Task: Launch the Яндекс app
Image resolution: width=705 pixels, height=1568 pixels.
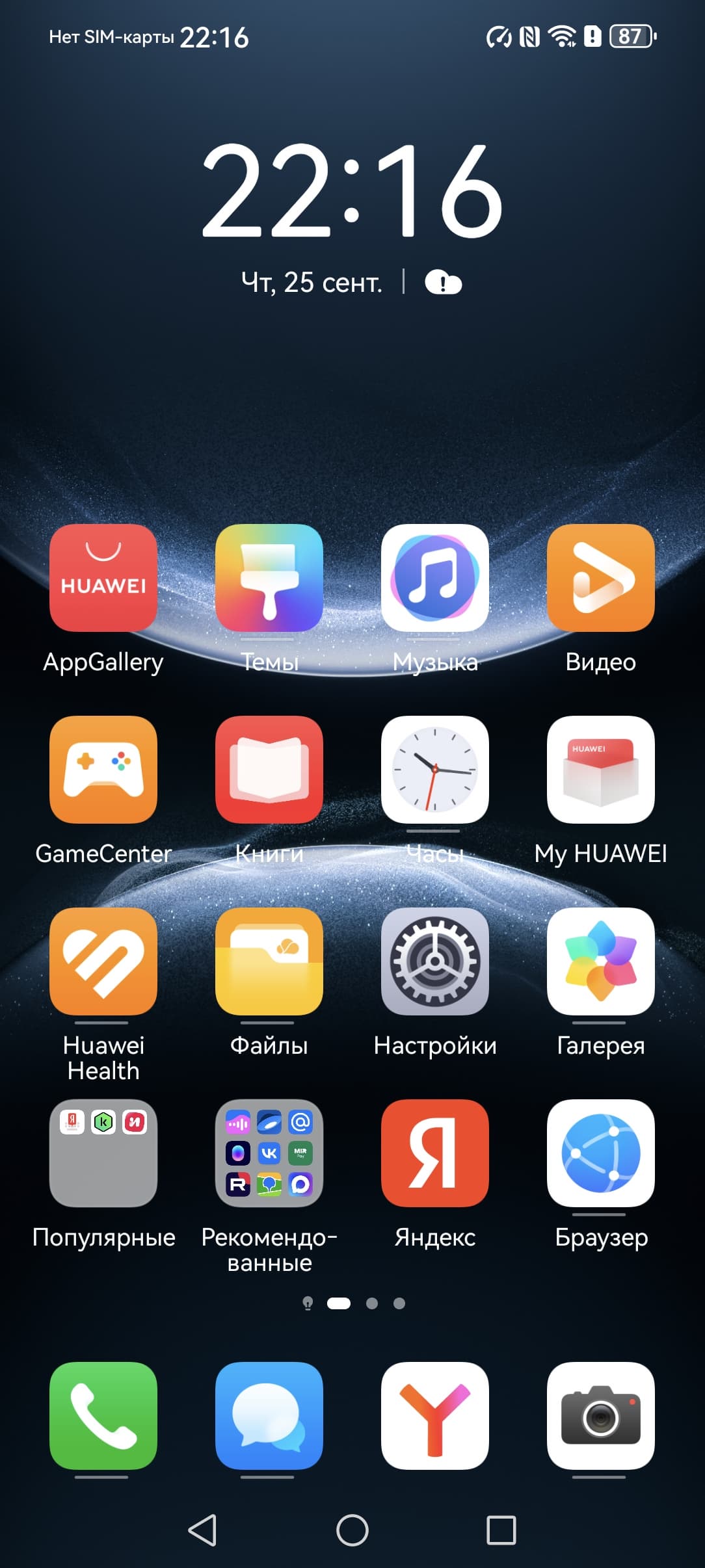Action: tap(435, 1153)
